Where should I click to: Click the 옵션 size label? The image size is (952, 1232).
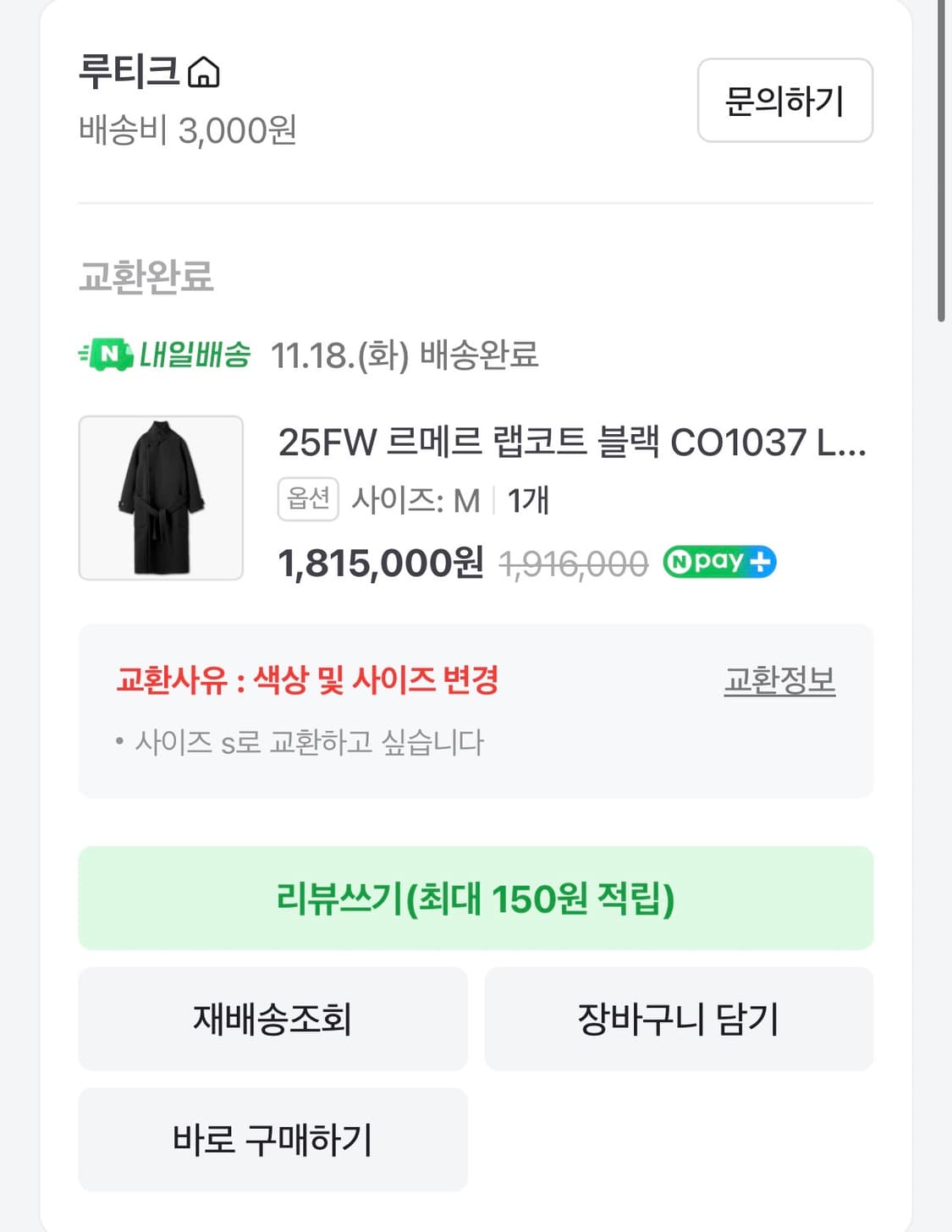coord(307,499)
